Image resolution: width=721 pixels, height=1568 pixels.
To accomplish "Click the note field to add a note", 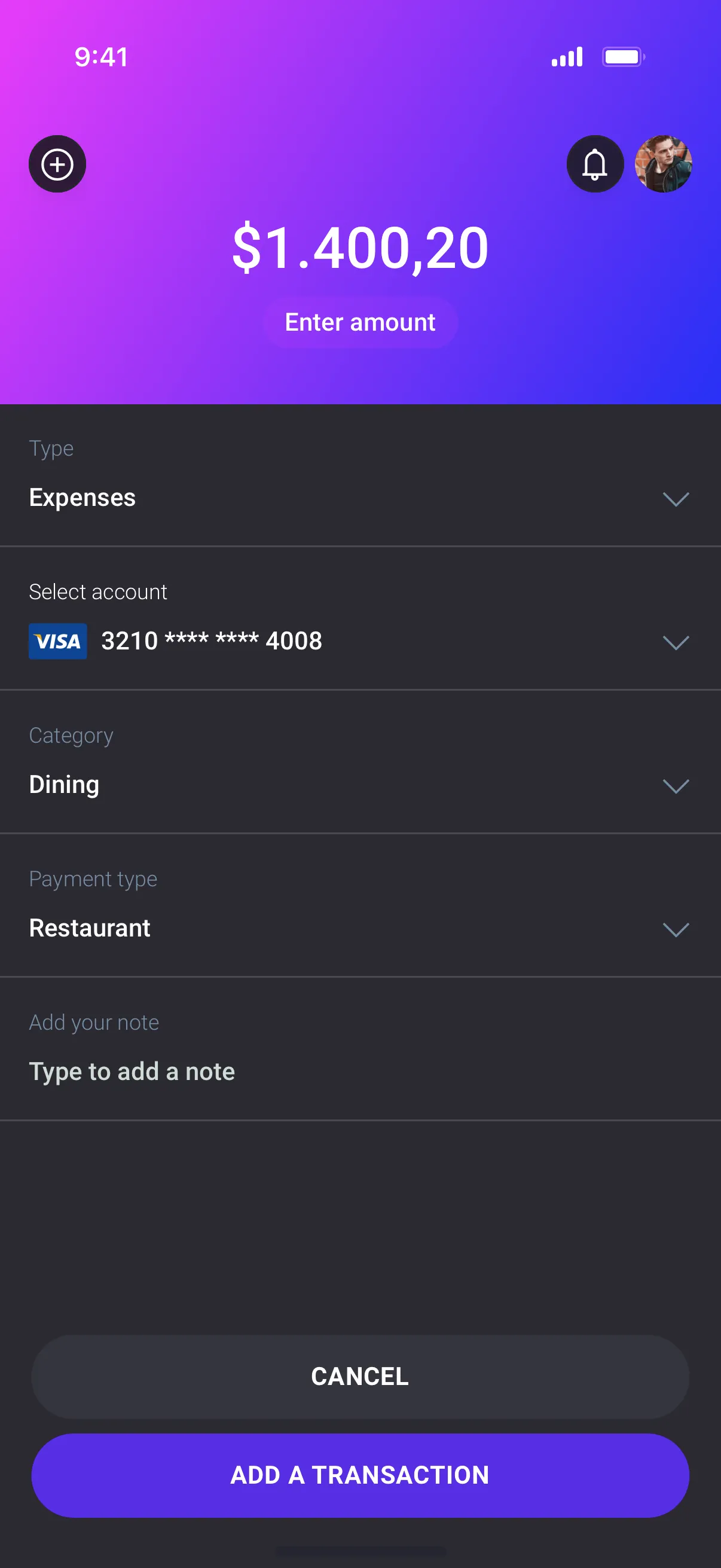I will pyautogui.click(x=132, y=1071).
